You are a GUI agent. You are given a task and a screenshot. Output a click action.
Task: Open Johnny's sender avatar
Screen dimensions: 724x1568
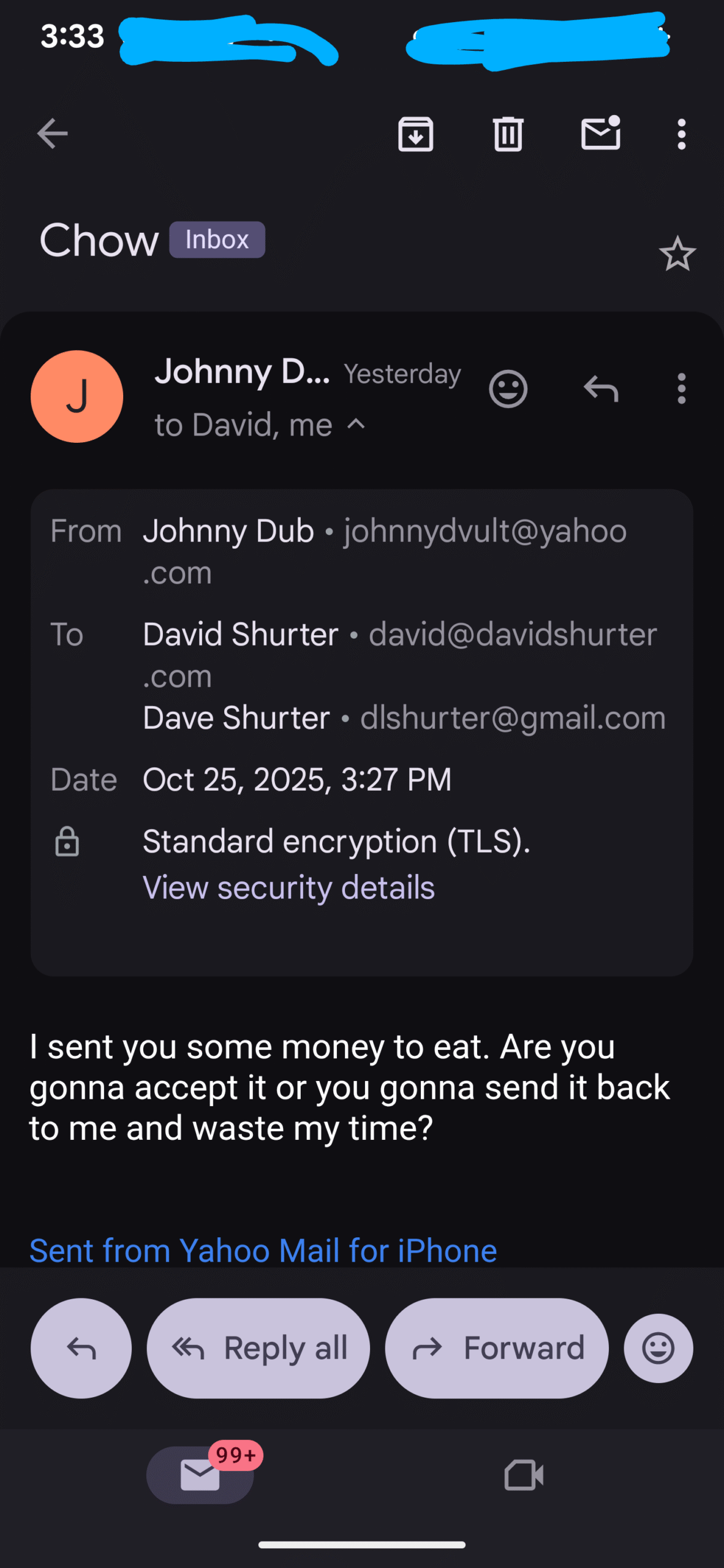coord(77,396)
